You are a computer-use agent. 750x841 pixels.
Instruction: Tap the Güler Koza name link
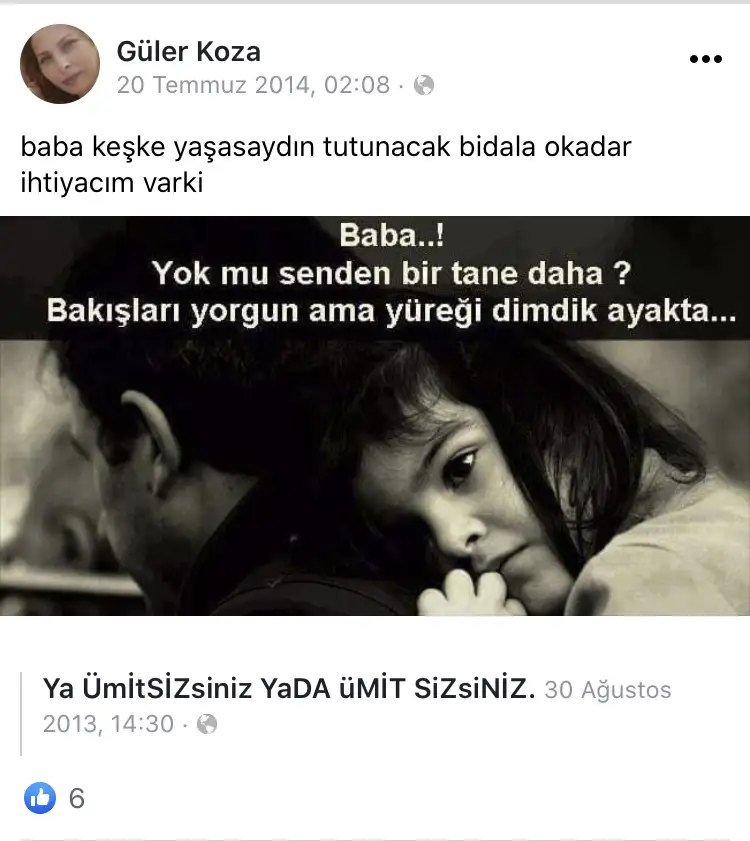(x=188, y=50)
